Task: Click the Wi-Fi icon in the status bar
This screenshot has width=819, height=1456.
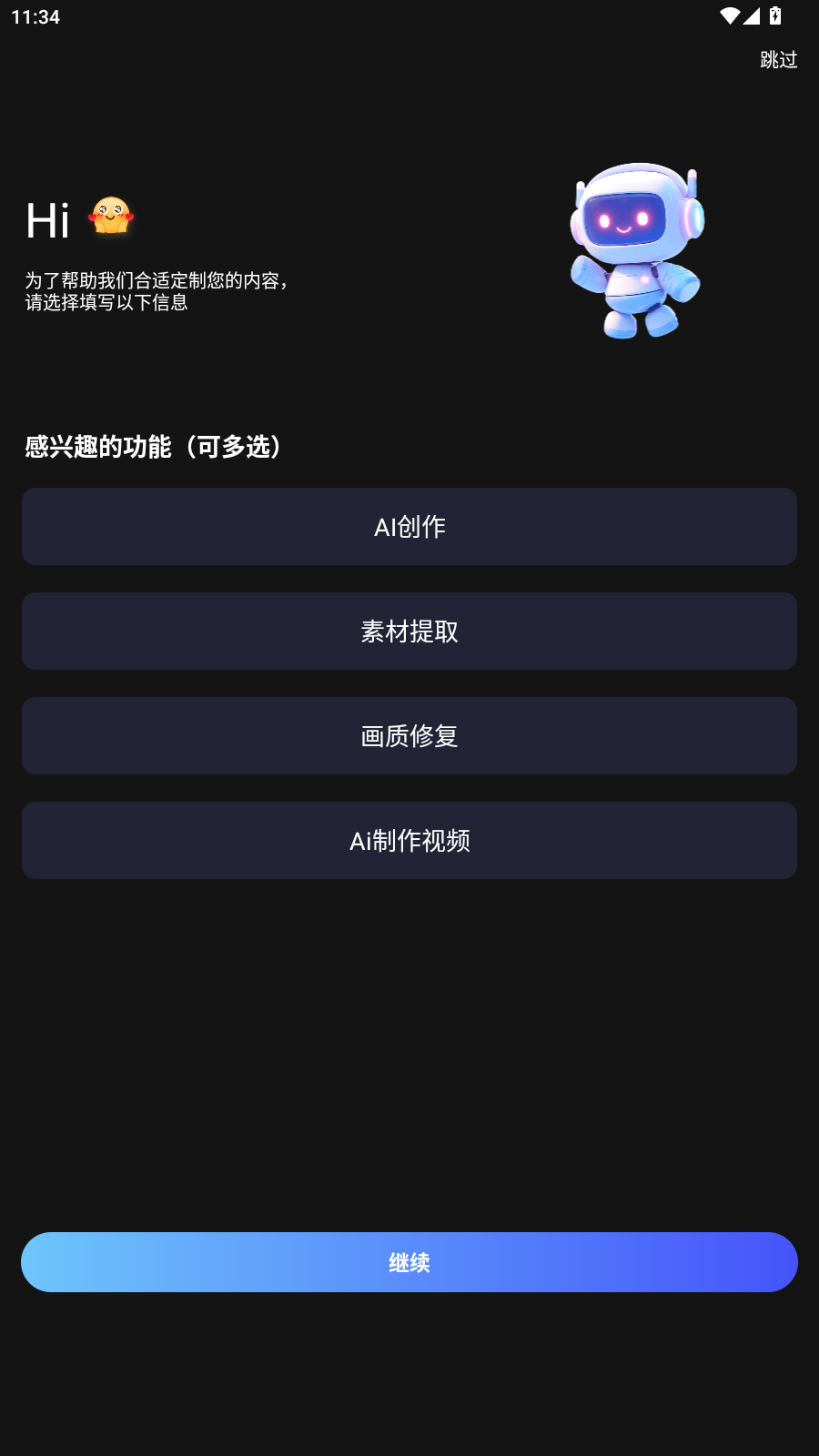Action: tap(728, 15)
